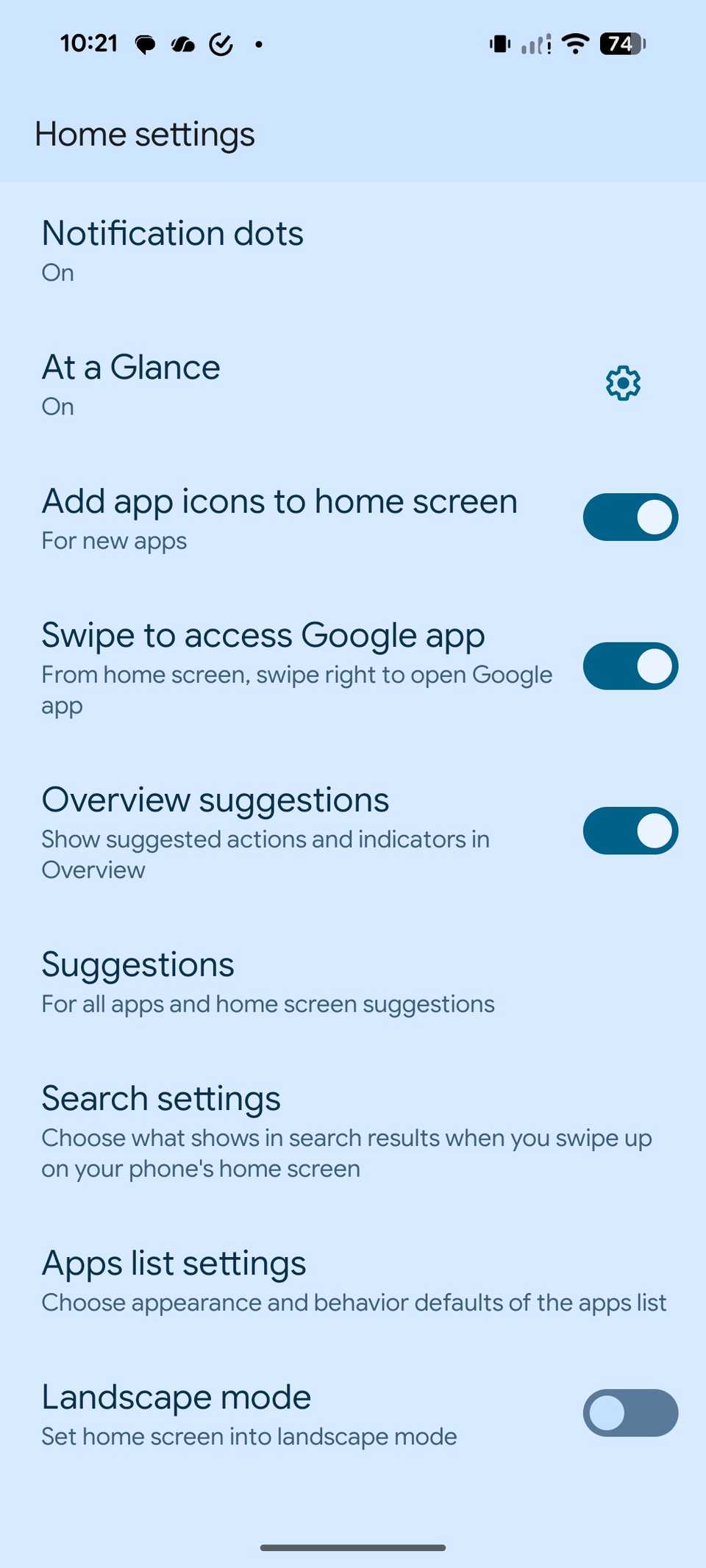This screenshot has height=1568, width=706.
Task: Tap the Home settings header
Action: (145, 134)
